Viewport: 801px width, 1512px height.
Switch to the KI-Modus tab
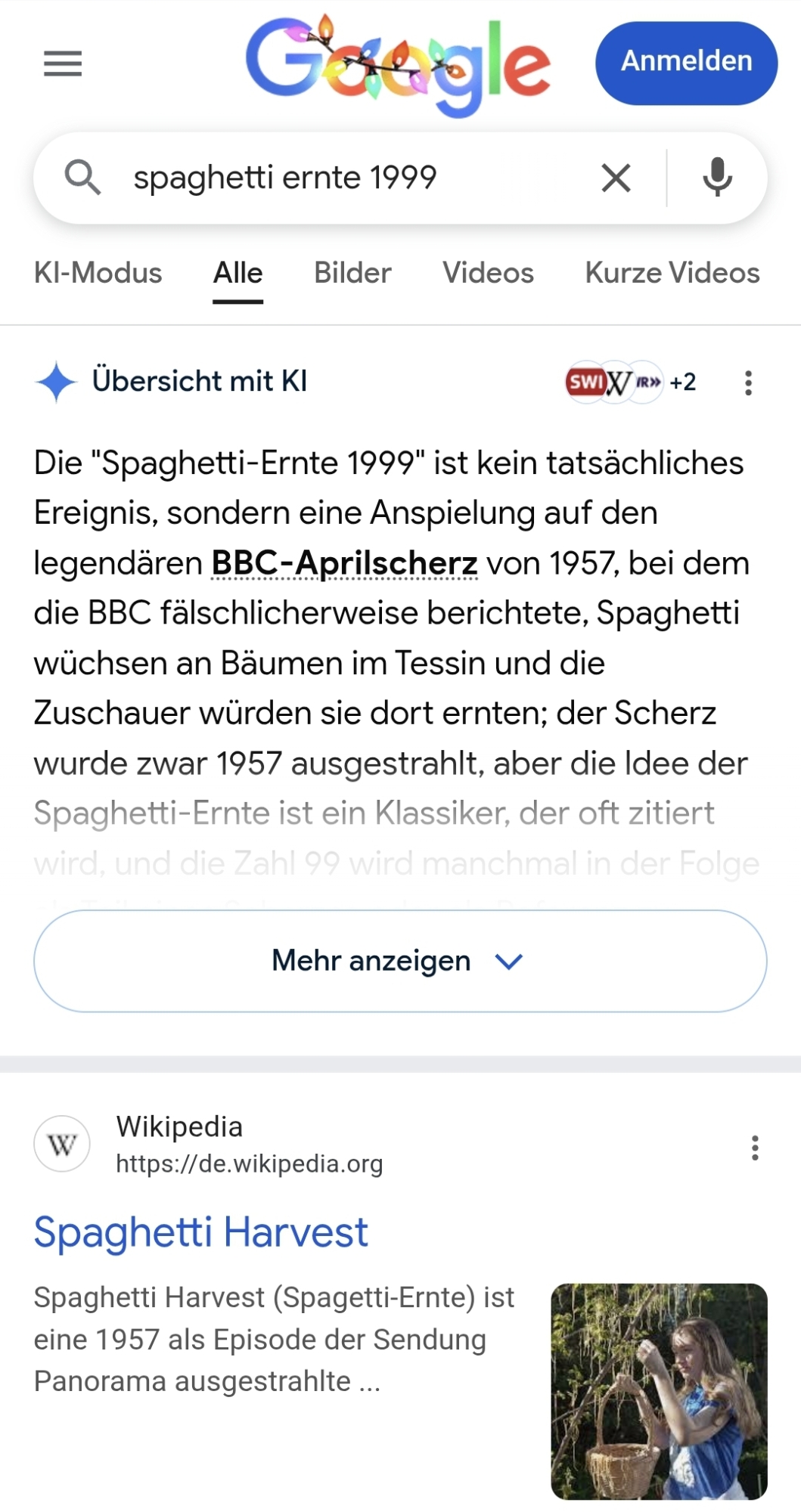[98, 273]
